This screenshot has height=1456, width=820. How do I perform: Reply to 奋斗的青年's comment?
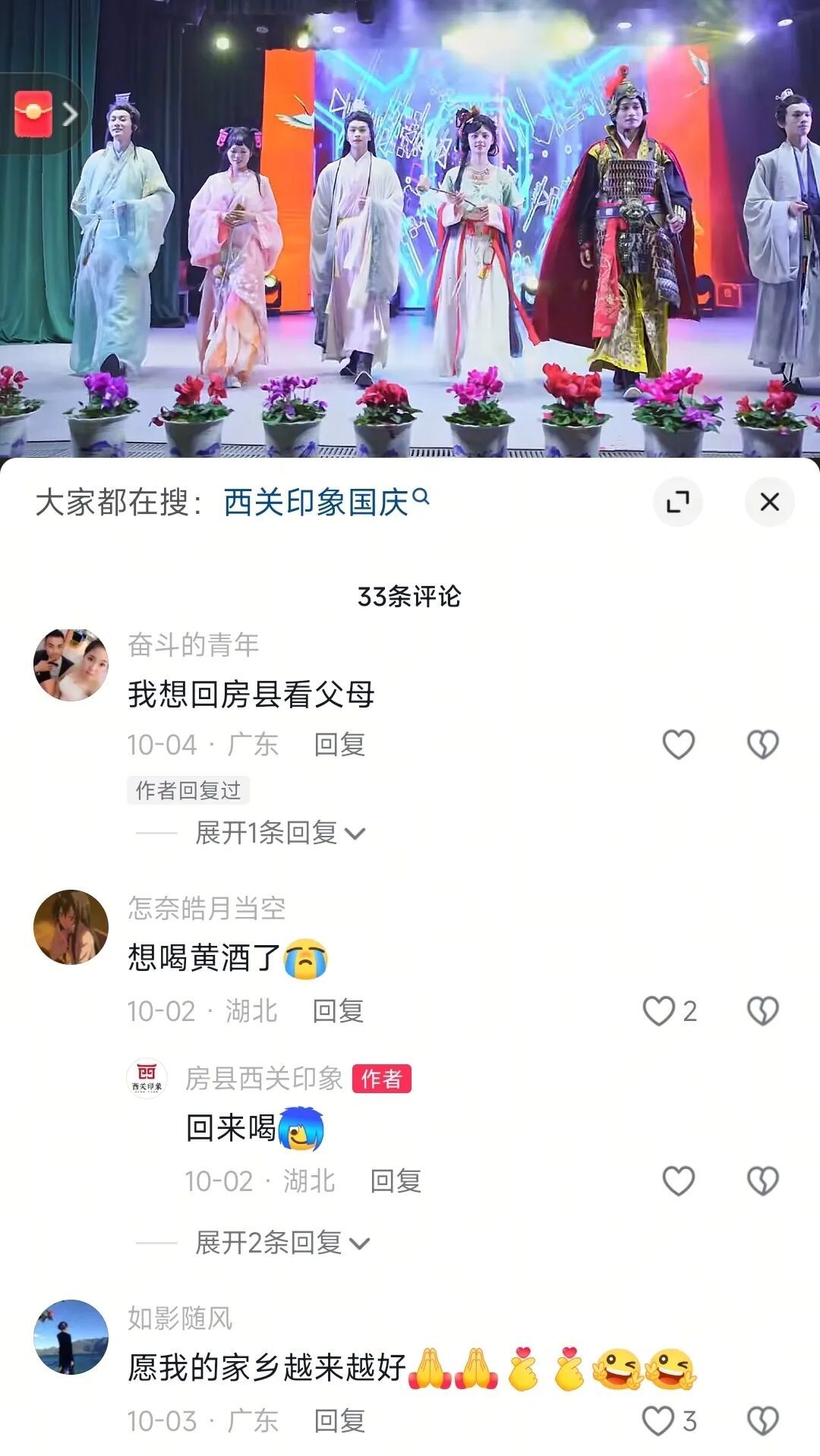pos(339,745)
